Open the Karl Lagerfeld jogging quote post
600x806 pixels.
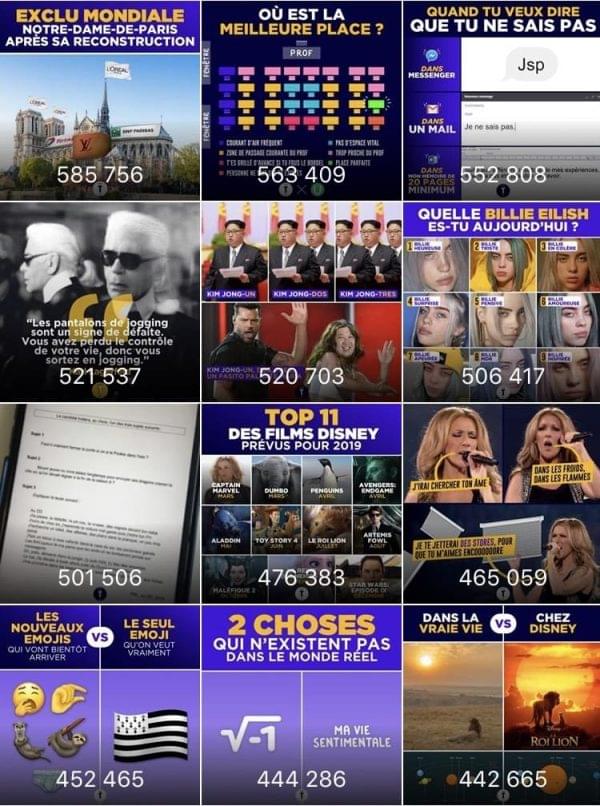pos(99,300)
